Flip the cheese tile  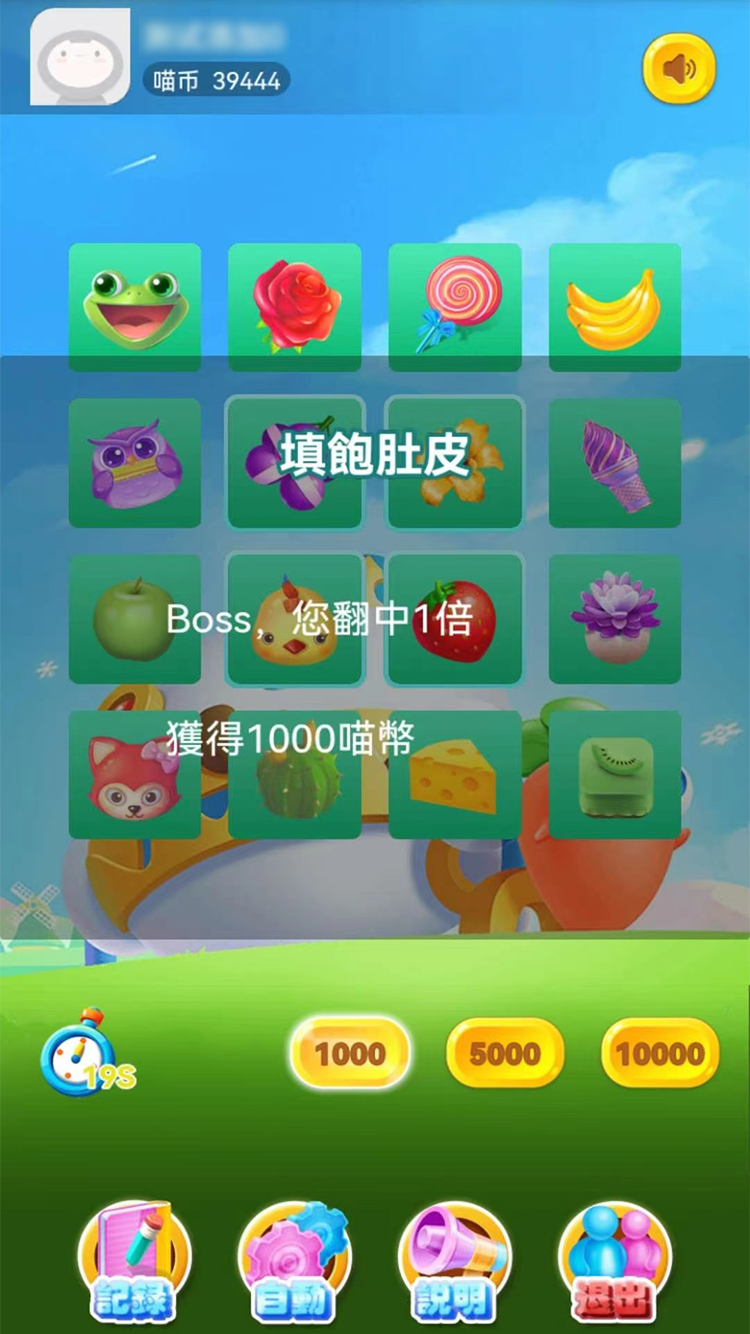click(455, 775)
